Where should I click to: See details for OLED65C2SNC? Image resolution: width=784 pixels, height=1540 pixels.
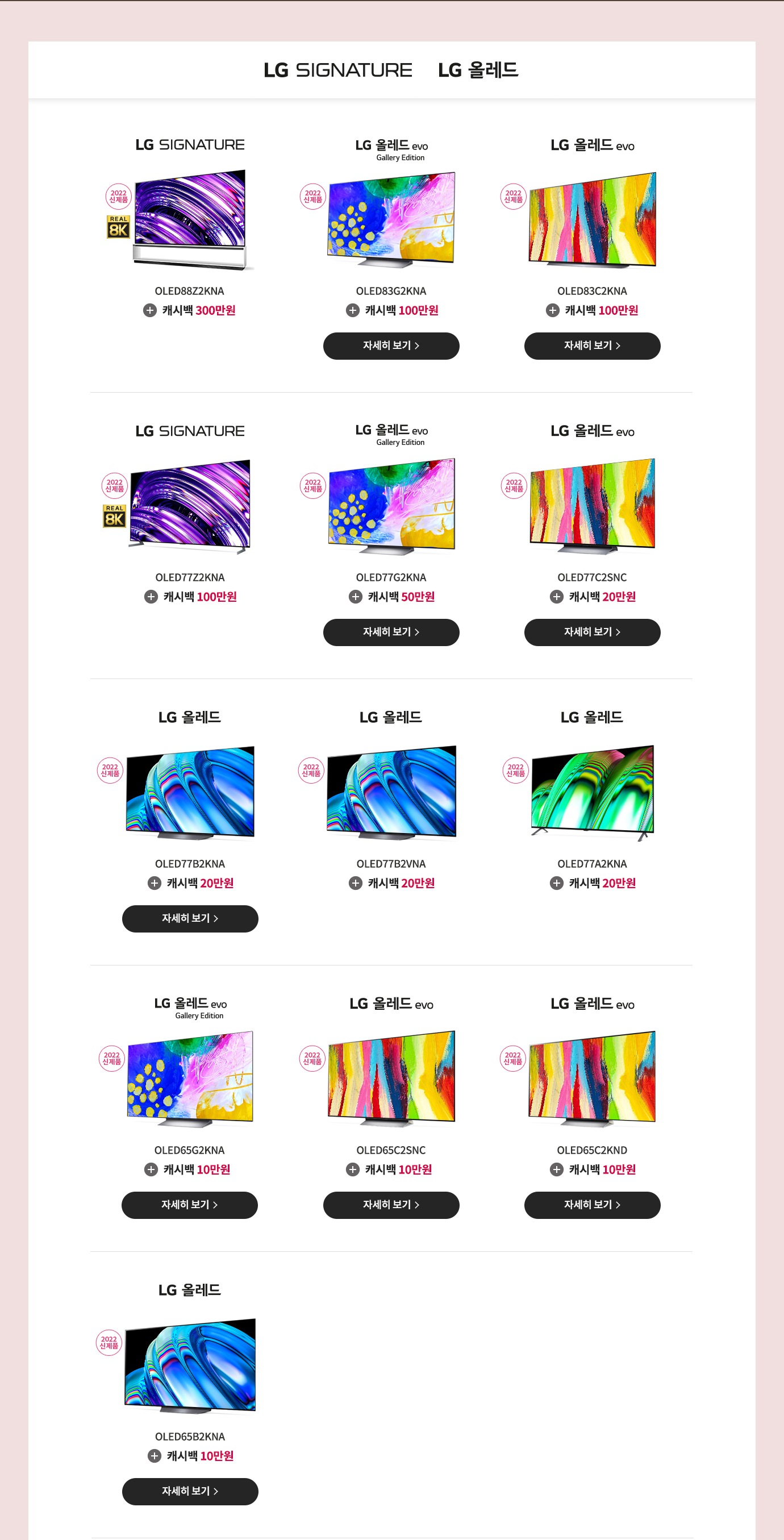[391, 1205]
